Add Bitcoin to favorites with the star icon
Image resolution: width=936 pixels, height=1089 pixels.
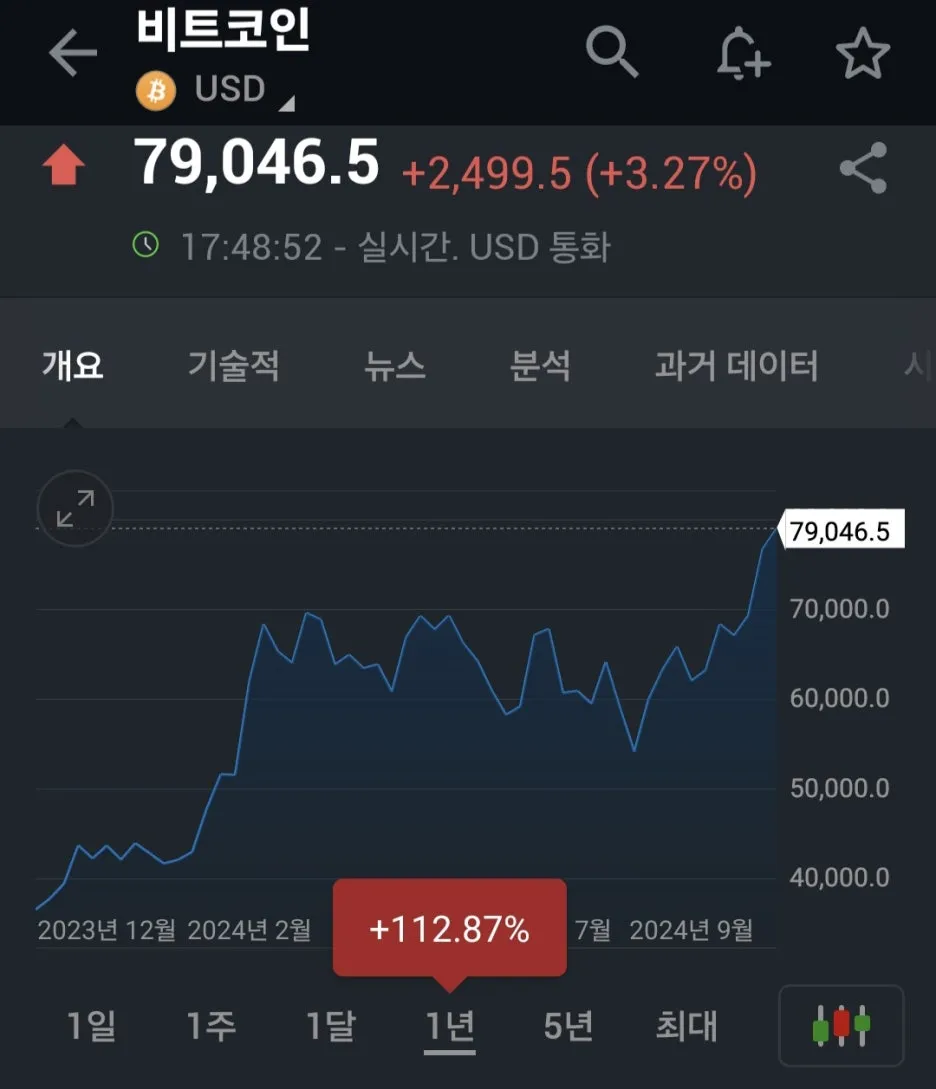click(862, 52)
